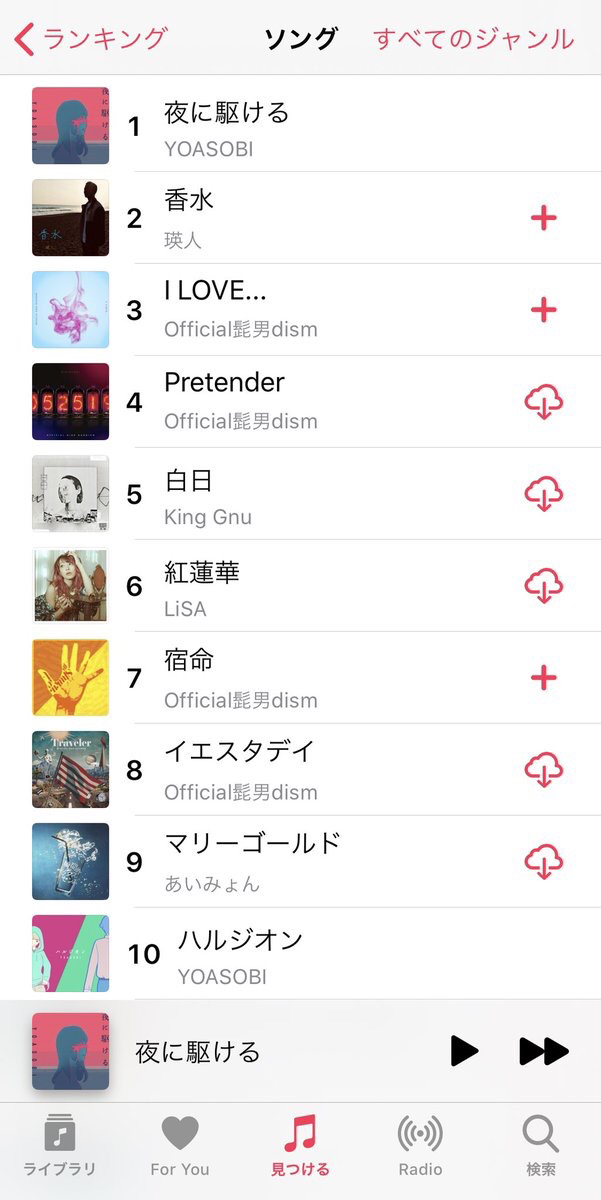
Task: Open the For You tab
Action: pyautogui.click(x=180, y=1145)
